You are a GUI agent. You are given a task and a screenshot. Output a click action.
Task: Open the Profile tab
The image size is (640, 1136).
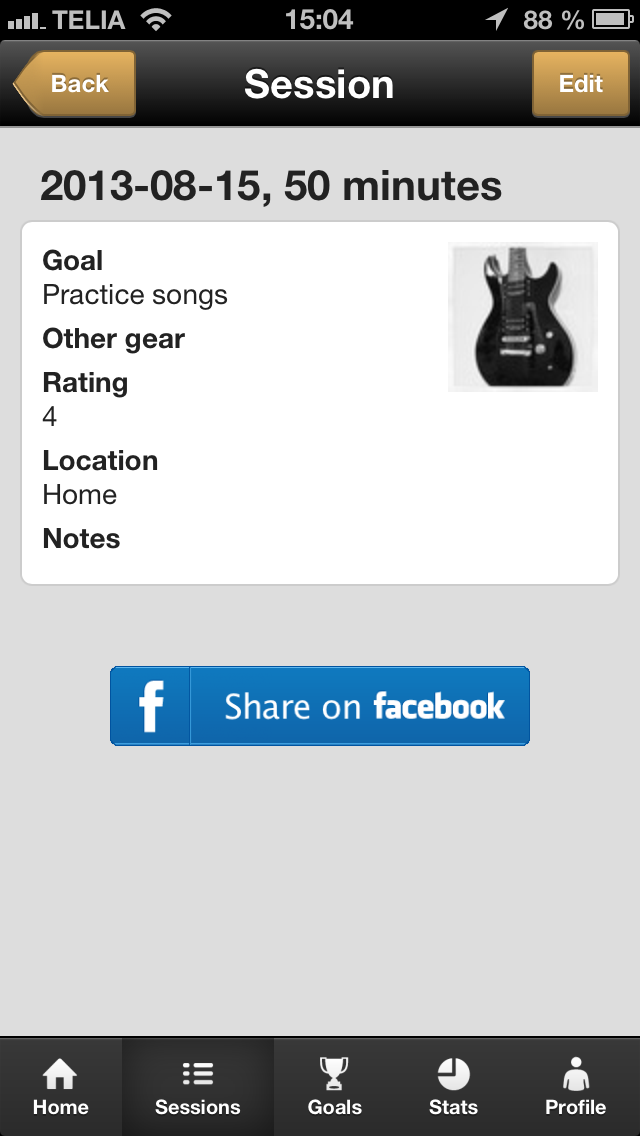point(575,1086)
